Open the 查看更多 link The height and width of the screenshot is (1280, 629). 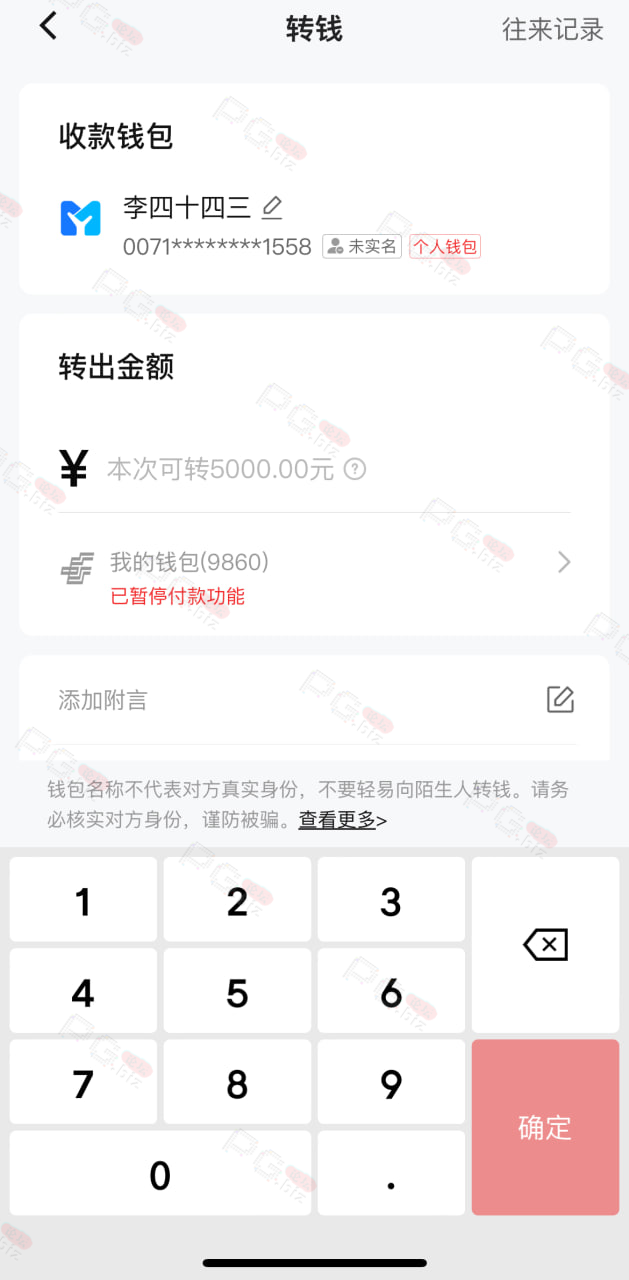click(x=337, y=820)
